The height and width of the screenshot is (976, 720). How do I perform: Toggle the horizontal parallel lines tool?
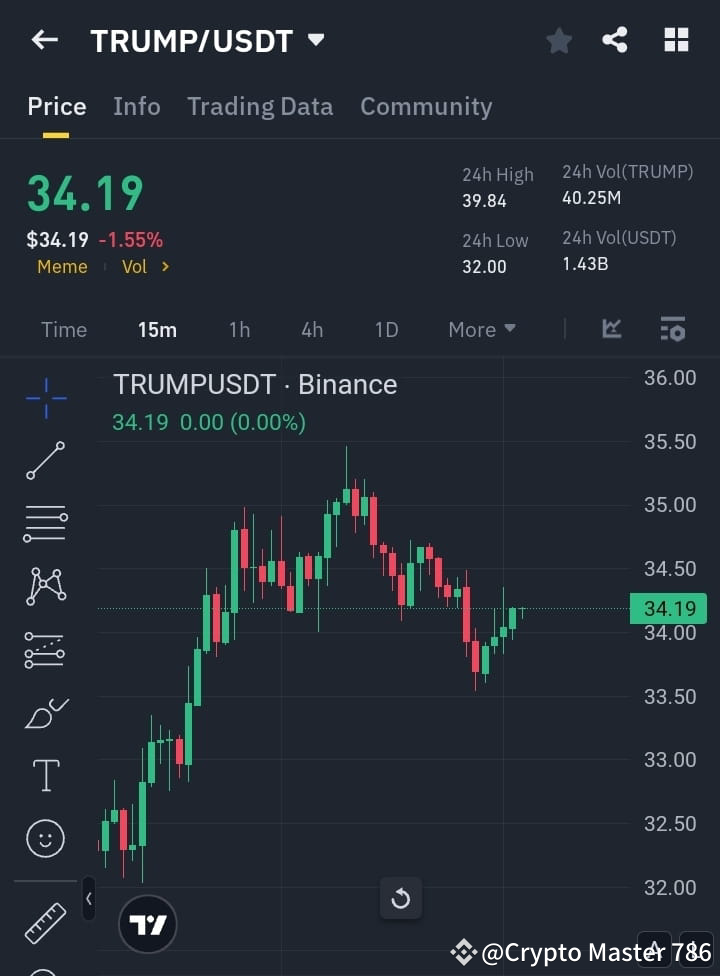pos(45,524)
